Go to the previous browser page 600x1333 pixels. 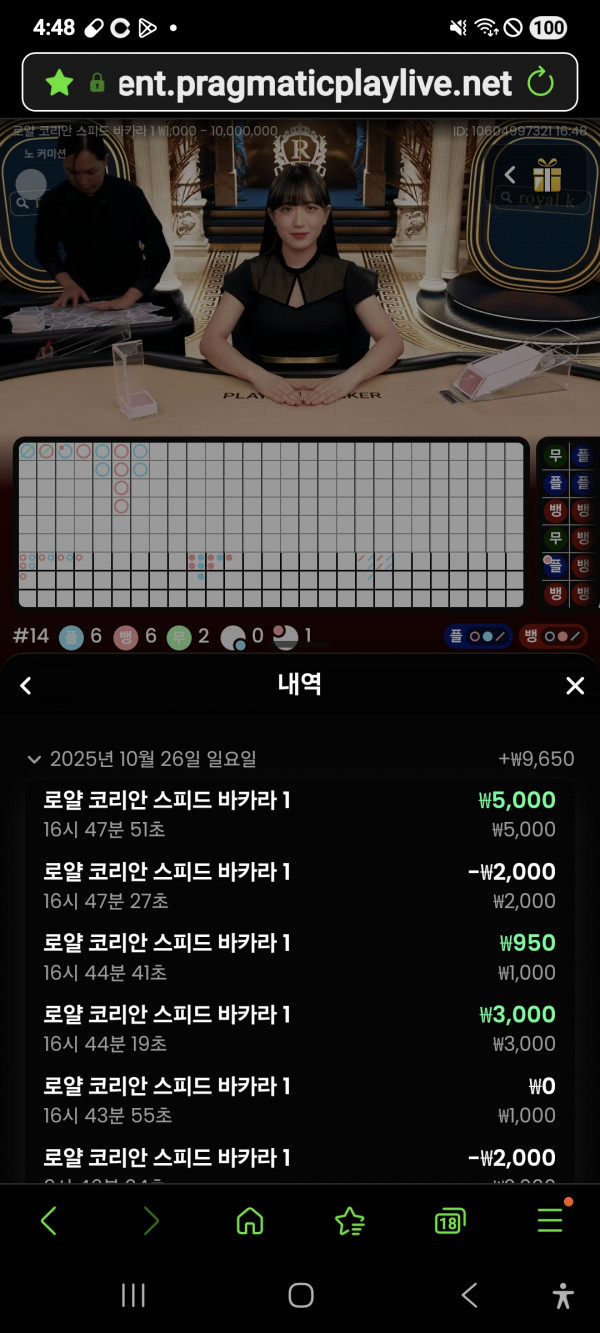click(49, 1221)
